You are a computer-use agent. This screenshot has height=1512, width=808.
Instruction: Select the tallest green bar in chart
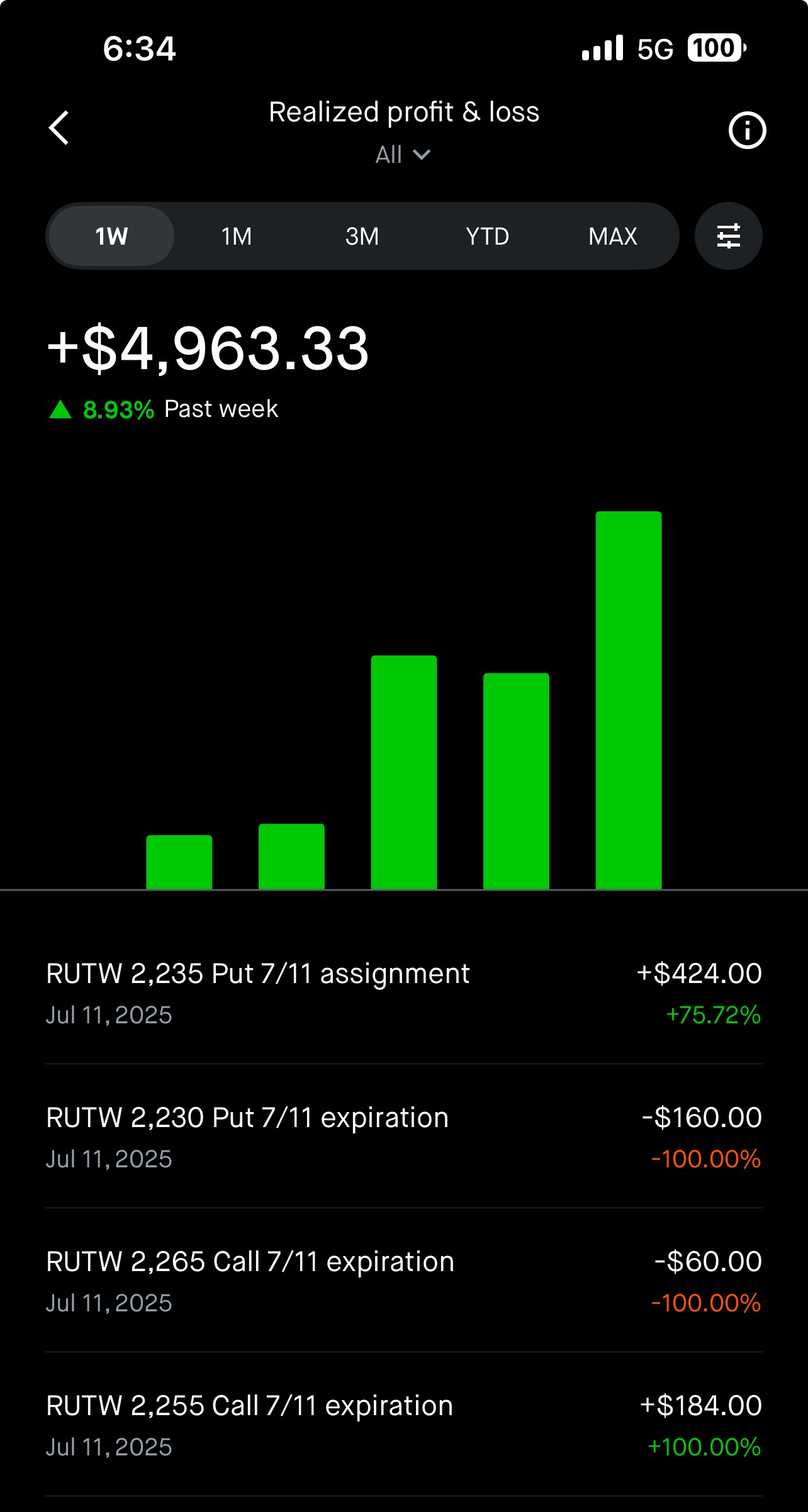(x=629, y=700)
